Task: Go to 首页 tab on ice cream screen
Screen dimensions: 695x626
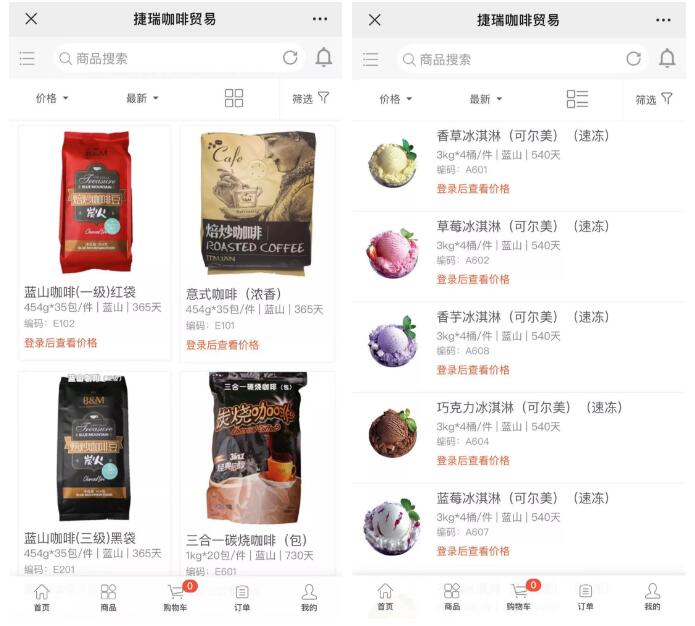Action: 385,597
